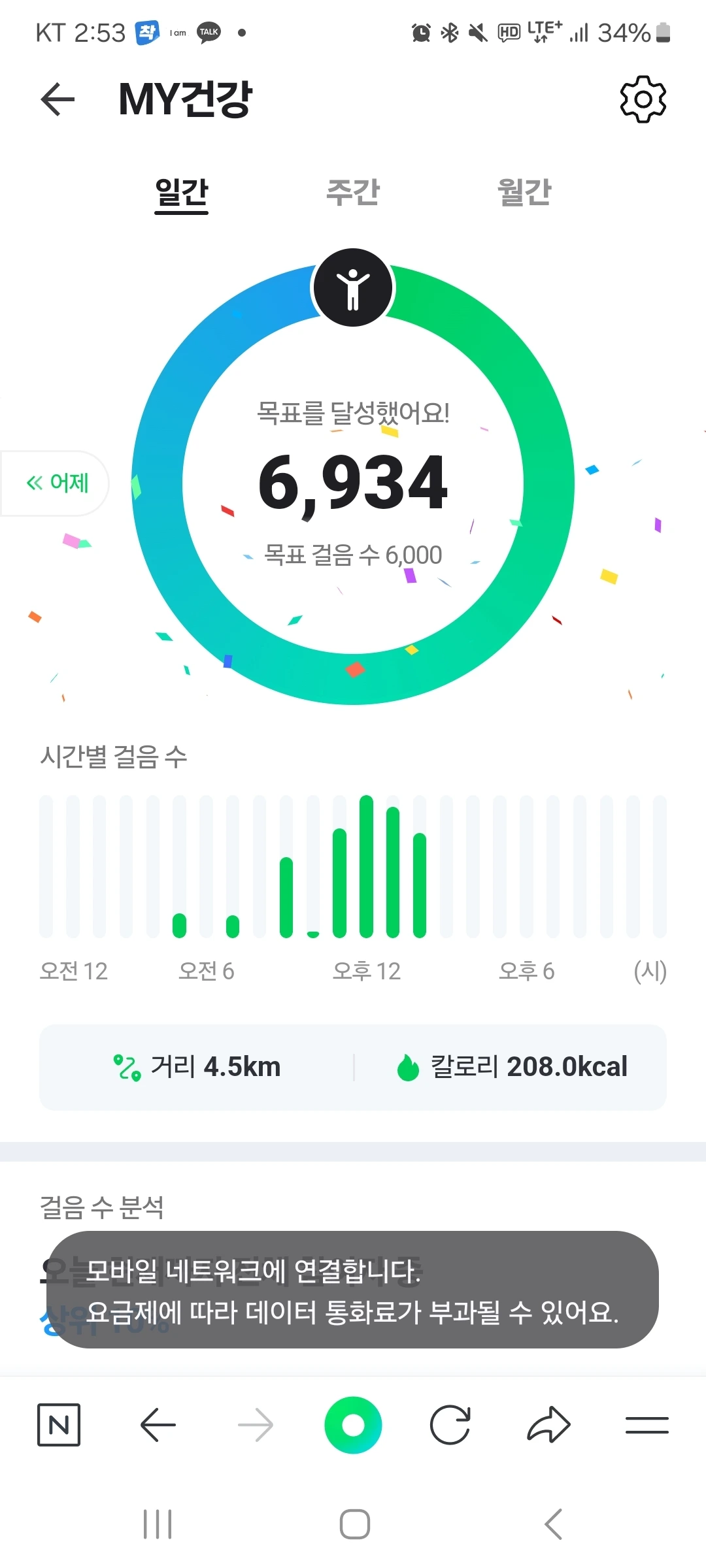Viewport: 706px width, 1568px height.
Task: Reload the current page
Action: point(450,1424)
